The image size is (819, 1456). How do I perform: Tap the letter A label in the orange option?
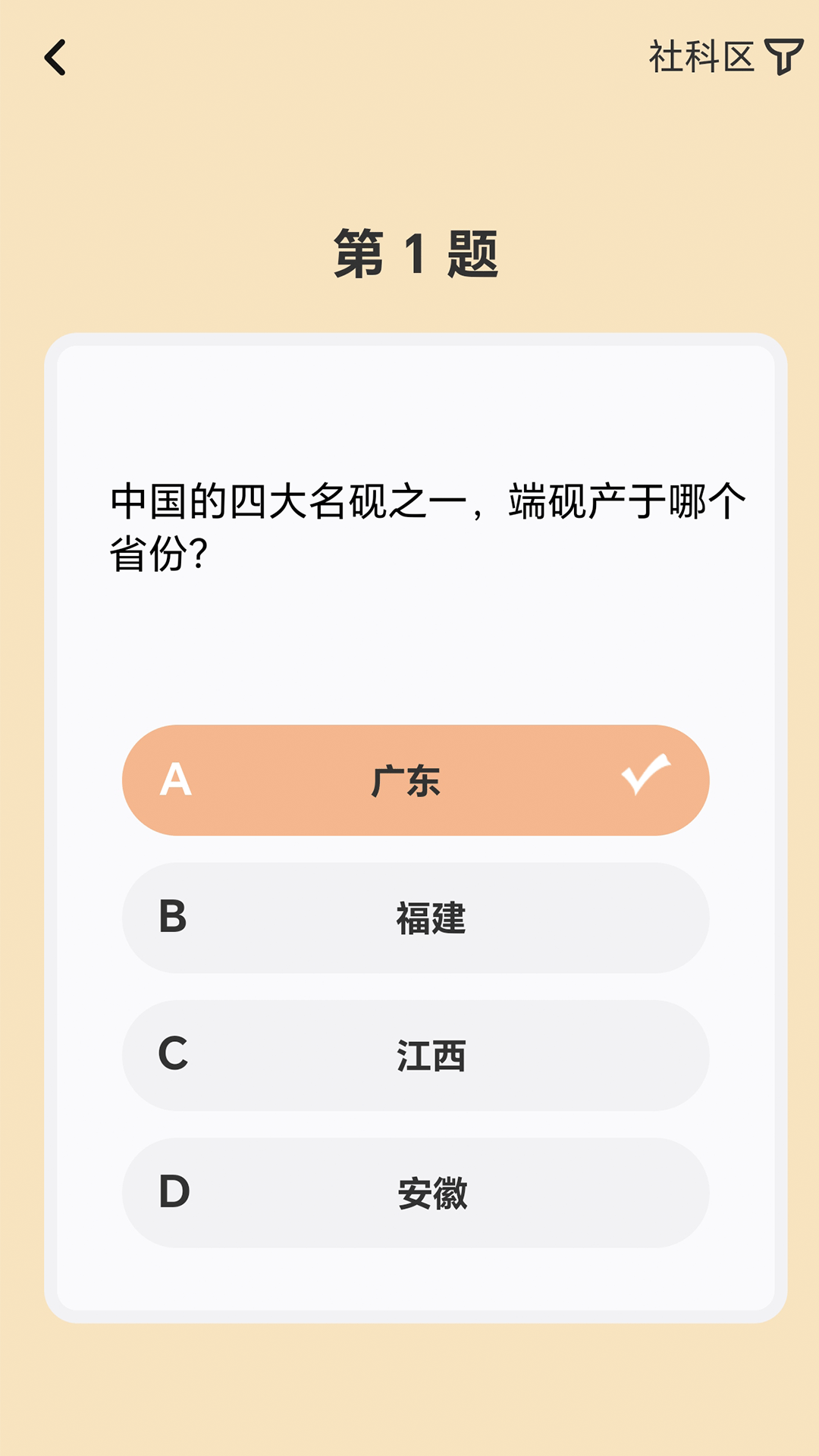tap(176, 780)
